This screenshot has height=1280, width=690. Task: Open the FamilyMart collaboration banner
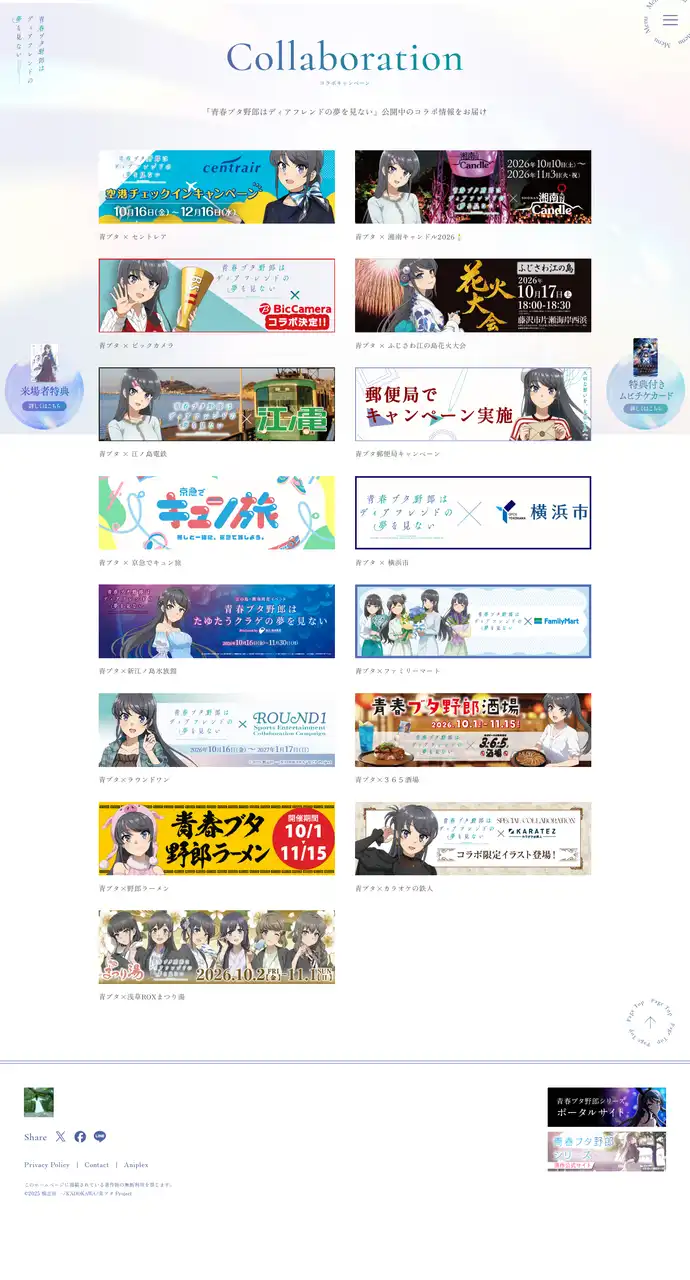tap(473, 621)
